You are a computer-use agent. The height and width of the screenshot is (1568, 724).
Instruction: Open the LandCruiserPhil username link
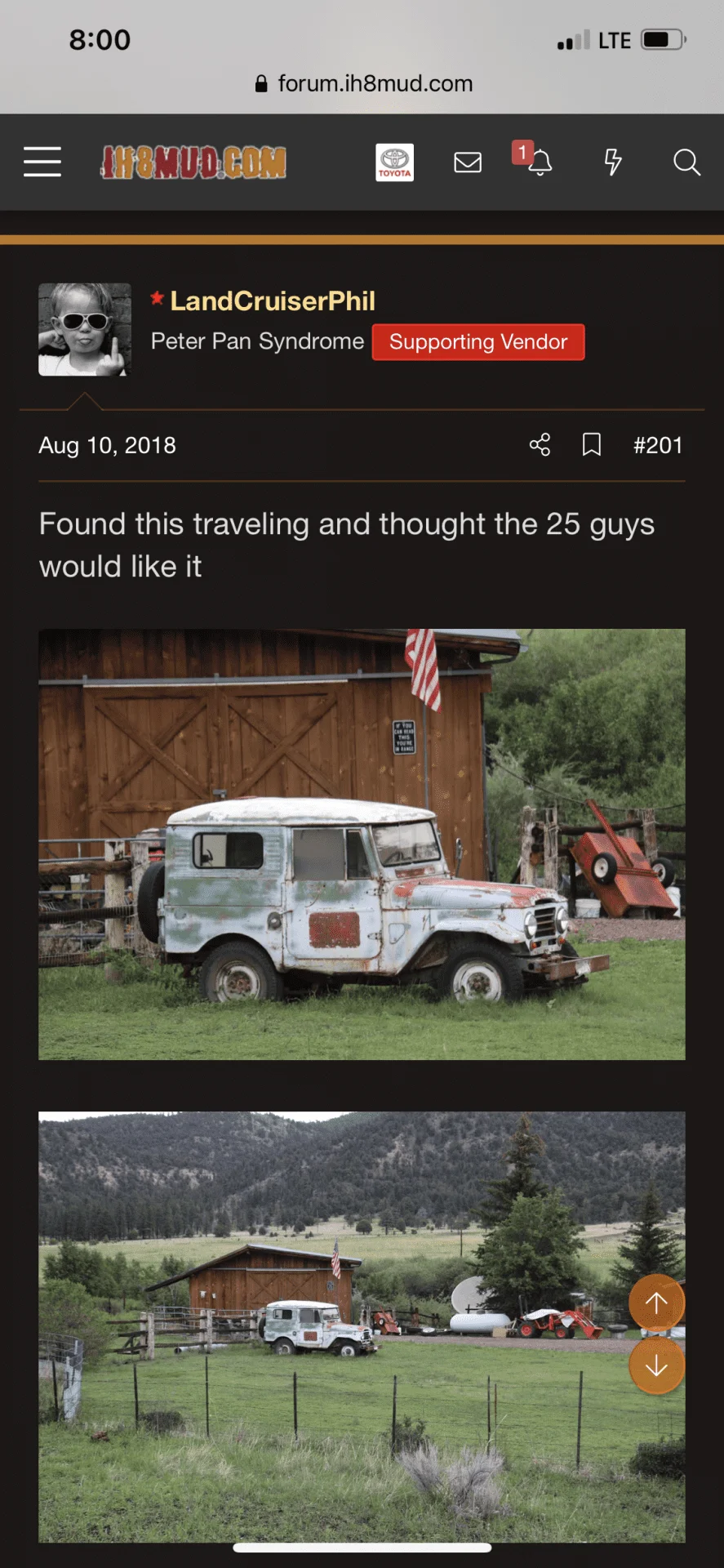(273, 301)
